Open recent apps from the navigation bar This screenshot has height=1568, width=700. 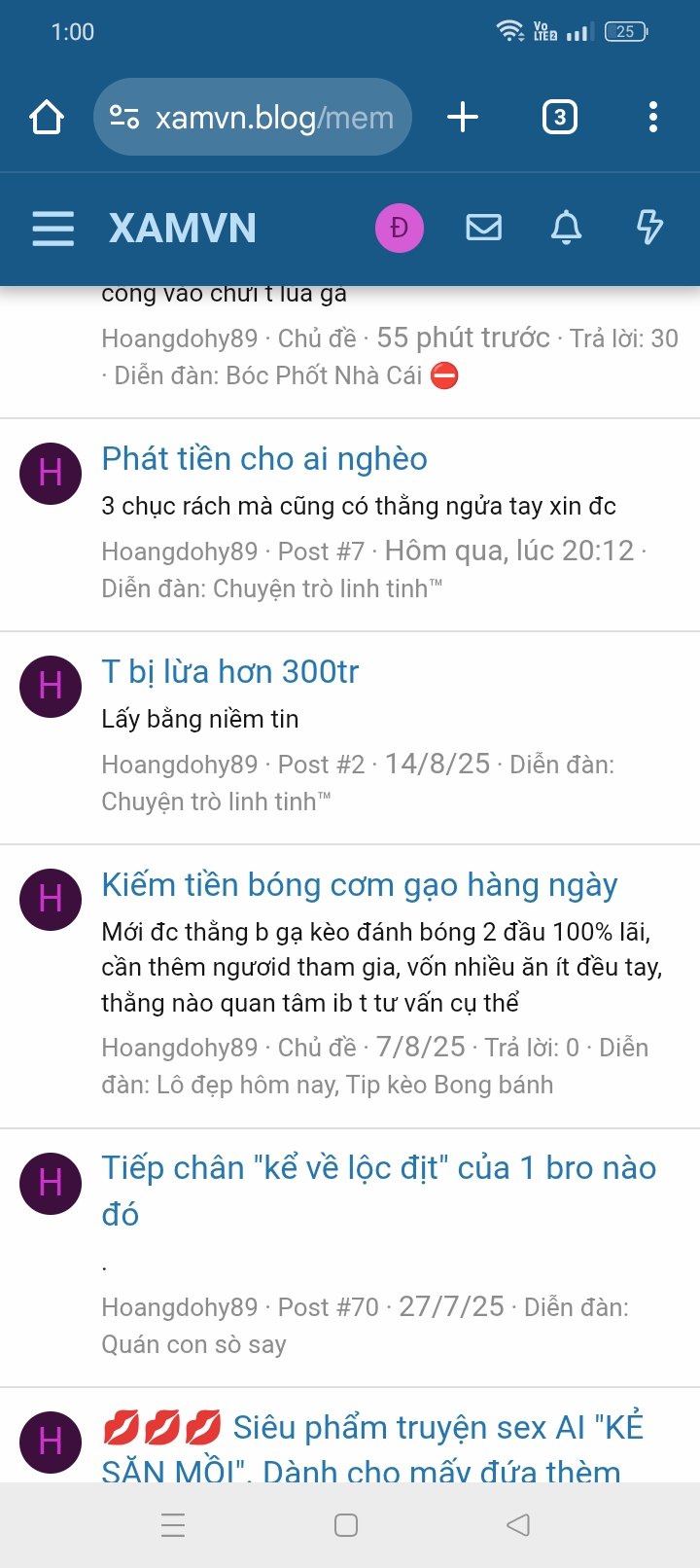click(173, 1524)
